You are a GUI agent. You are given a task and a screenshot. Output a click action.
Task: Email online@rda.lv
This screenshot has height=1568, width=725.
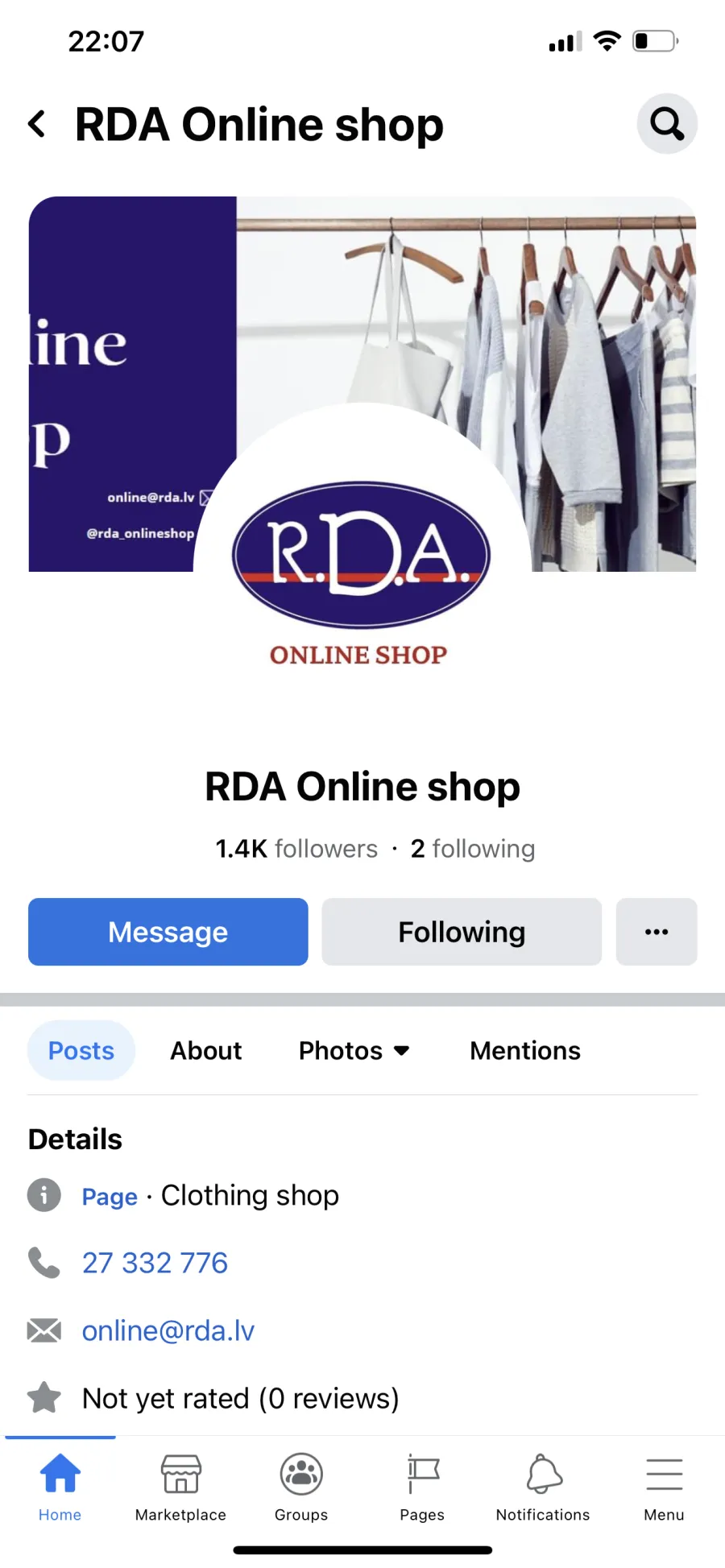coord(168,1330)
